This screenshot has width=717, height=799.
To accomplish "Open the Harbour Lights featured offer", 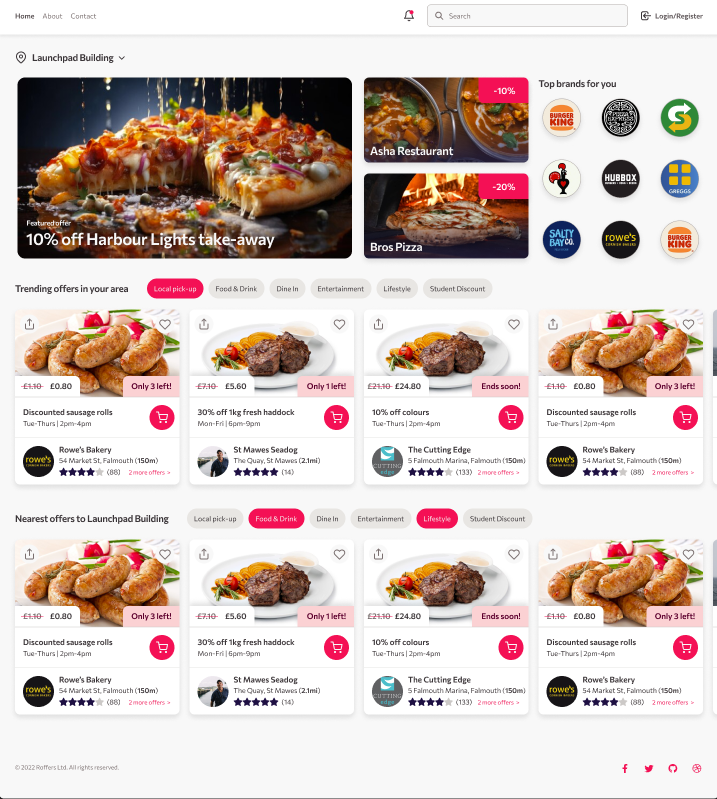I will [185, 168].
